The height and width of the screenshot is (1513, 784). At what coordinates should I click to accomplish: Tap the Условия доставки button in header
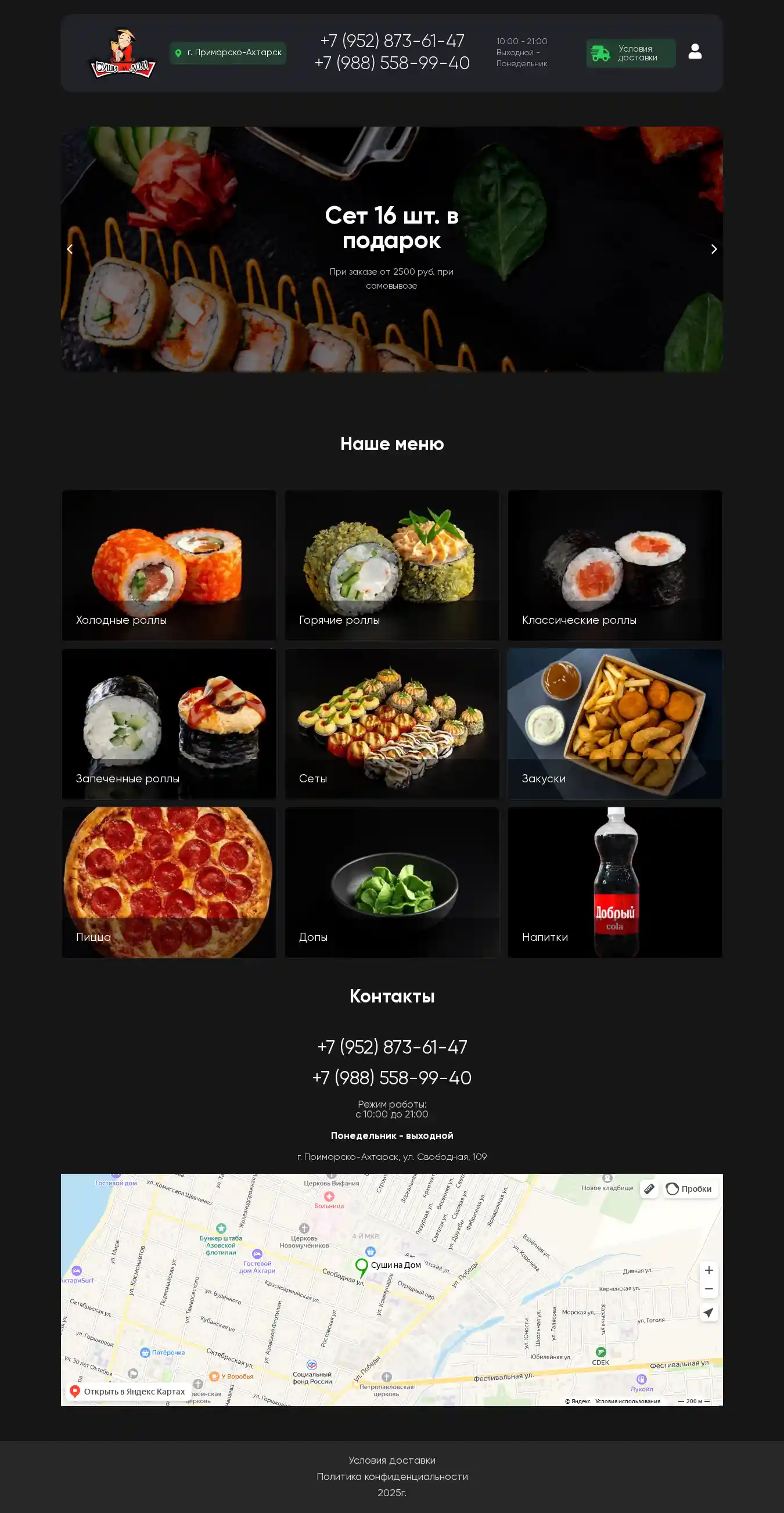point(630,53)
